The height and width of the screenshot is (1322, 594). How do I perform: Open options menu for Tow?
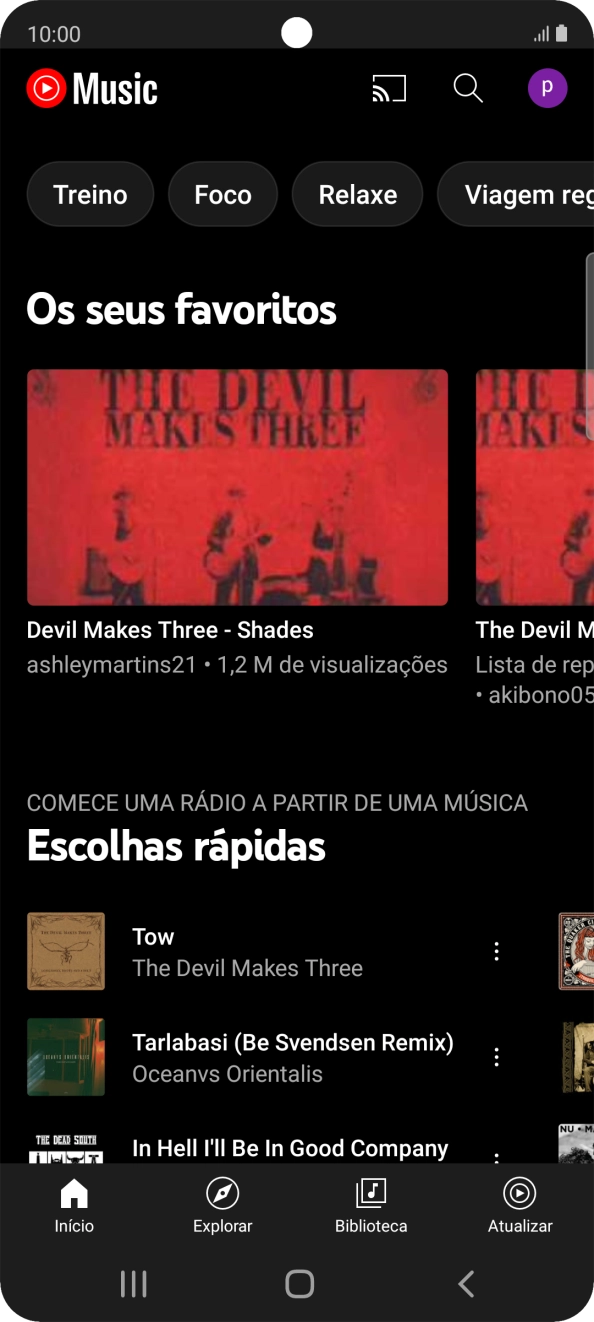496,952
